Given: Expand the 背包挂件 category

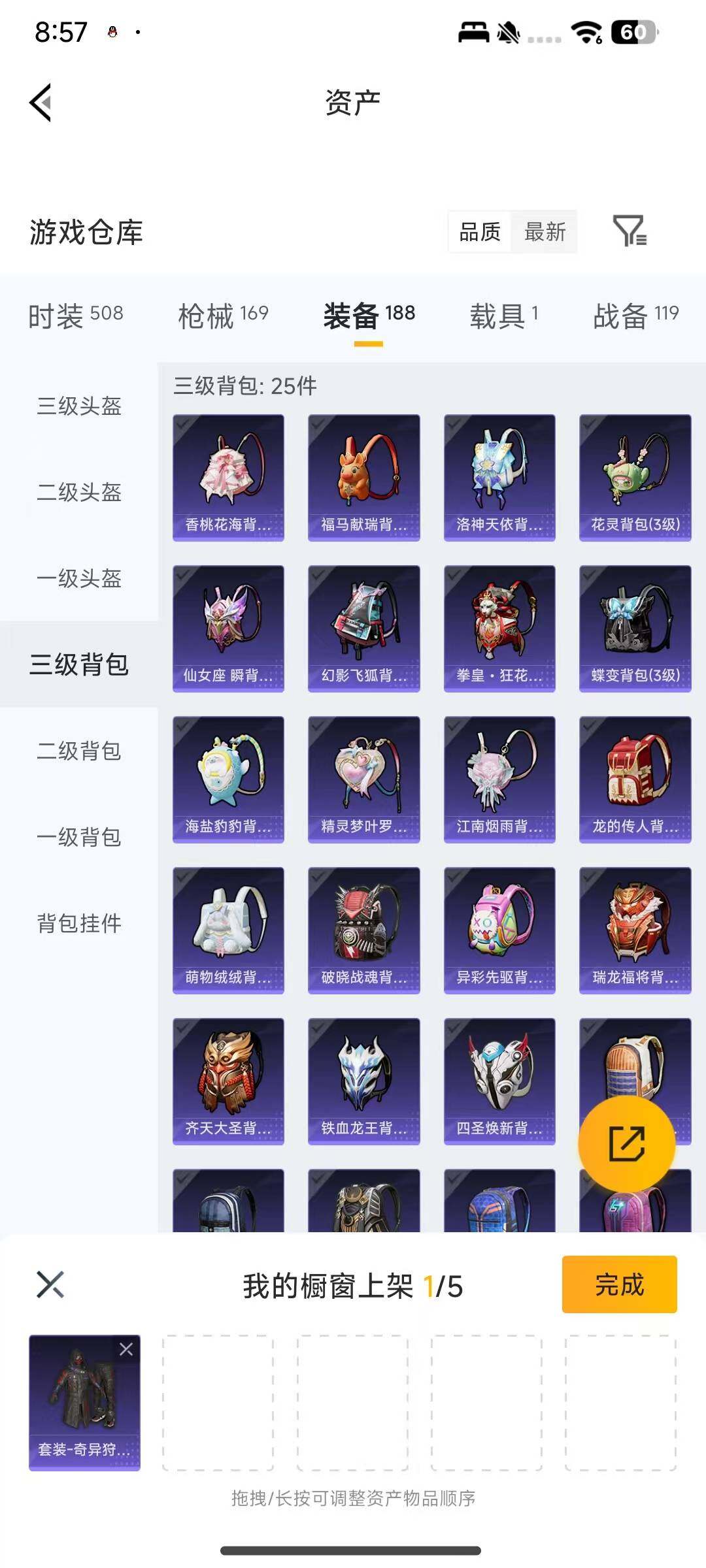Looking at the screenshot, I should (x=78, y=924).
